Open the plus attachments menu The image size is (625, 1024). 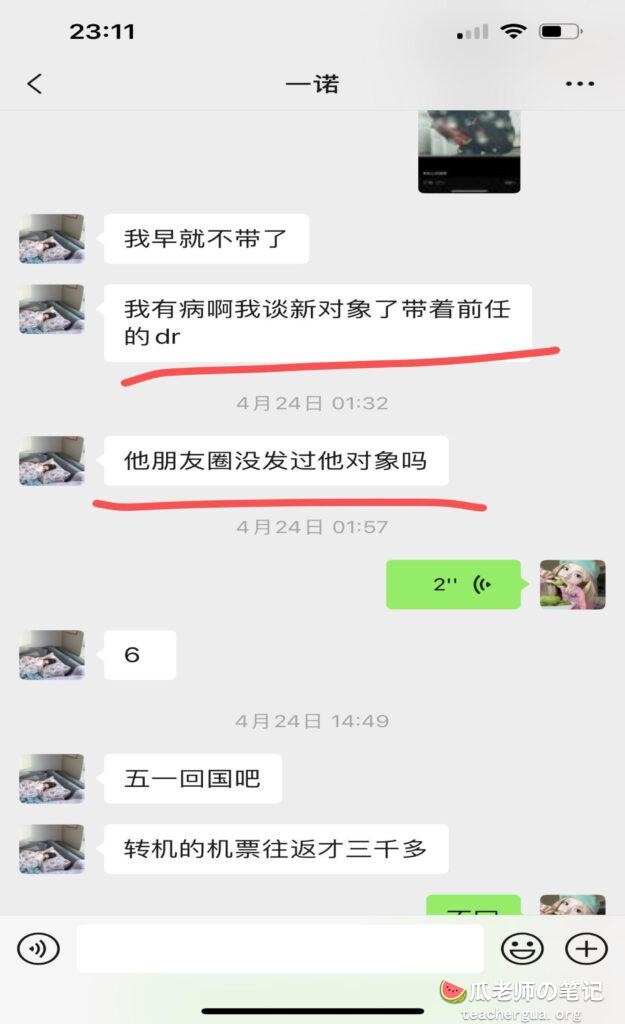pyautogui.click(x=586, y=947)
